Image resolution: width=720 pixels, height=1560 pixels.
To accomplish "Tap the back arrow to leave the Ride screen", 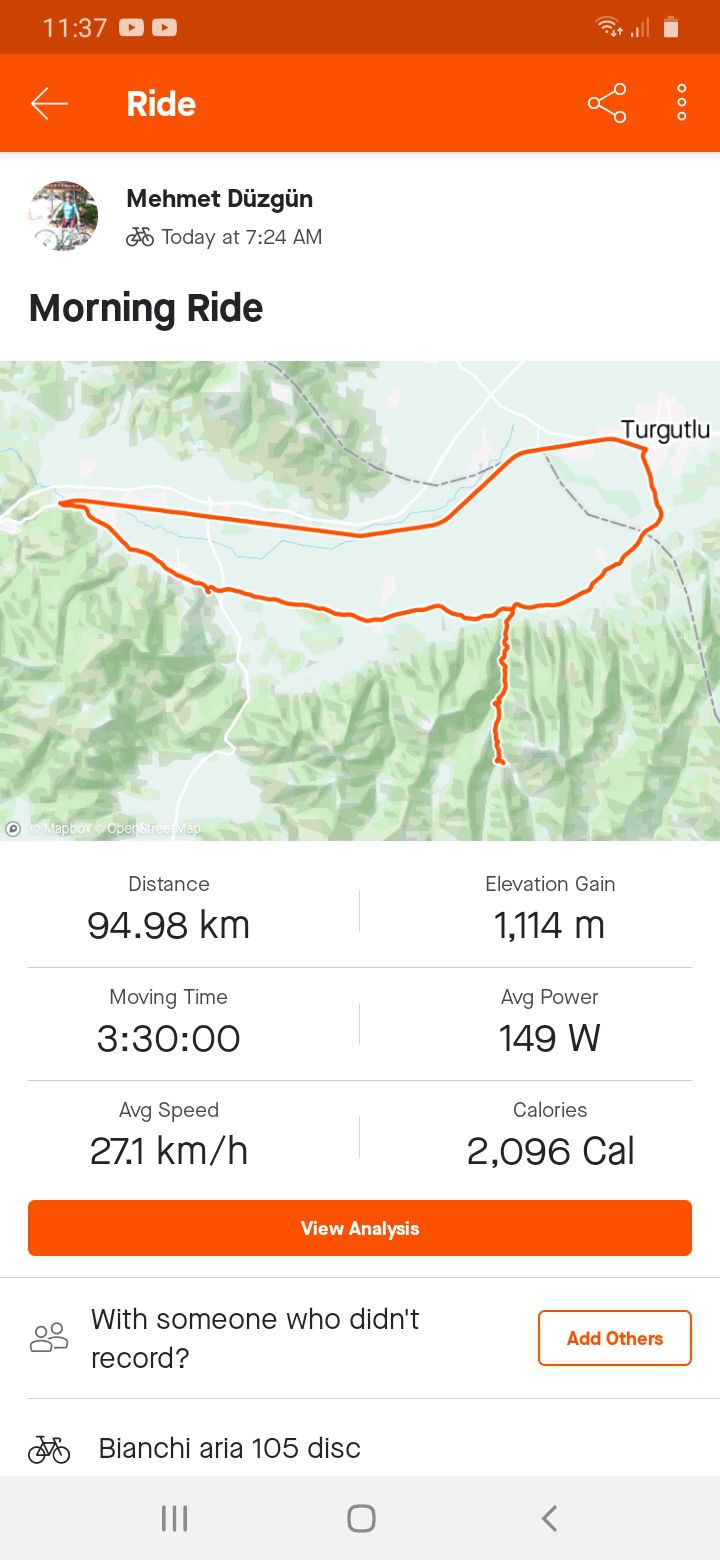I will 48,101.
